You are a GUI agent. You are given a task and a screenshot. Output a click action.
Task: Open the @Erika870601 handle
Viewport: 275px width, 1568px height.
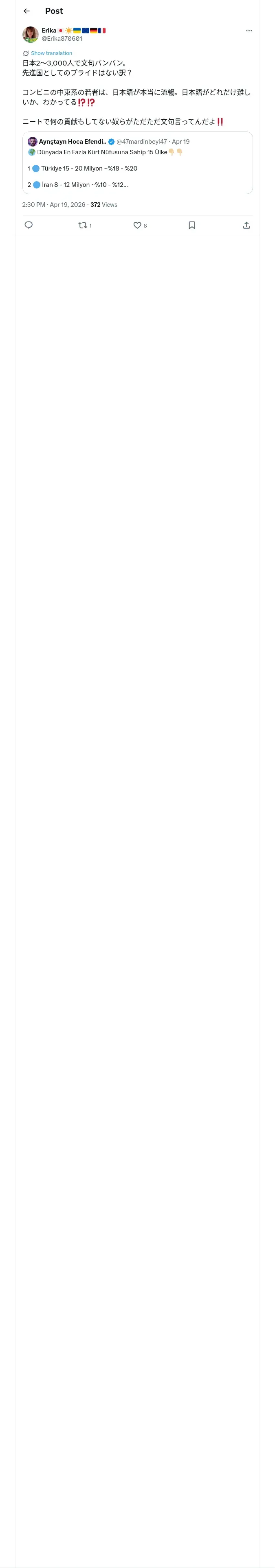coord(62,38)
